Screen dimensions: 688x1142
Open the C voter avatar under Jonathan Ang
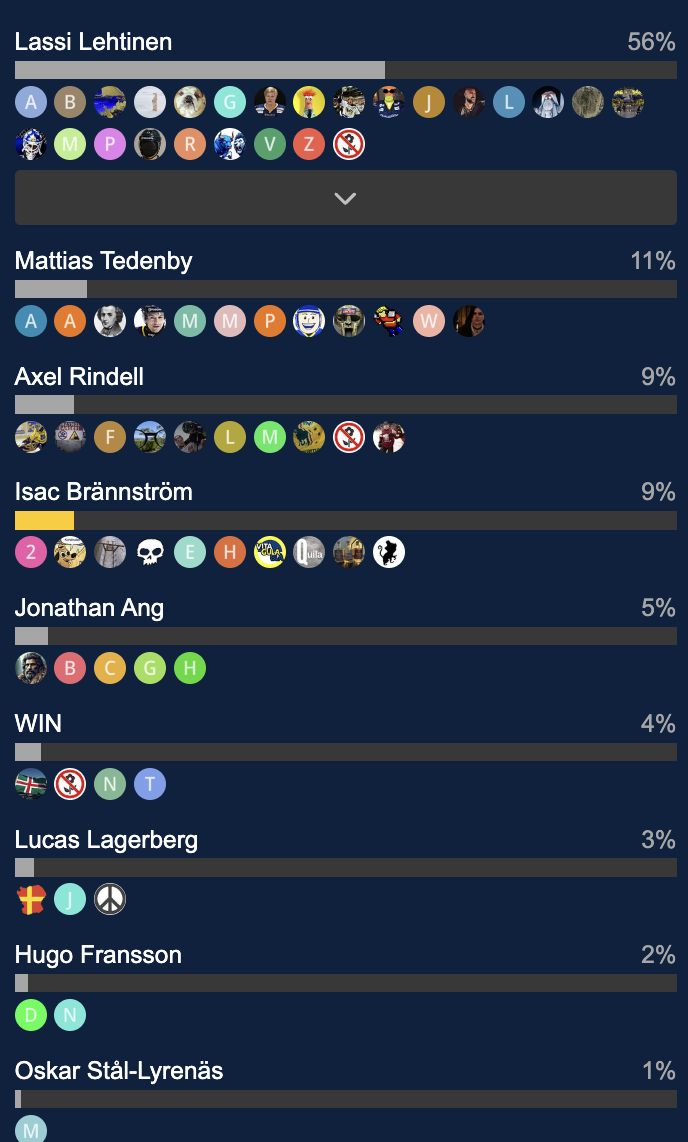[x=110, y=668]
